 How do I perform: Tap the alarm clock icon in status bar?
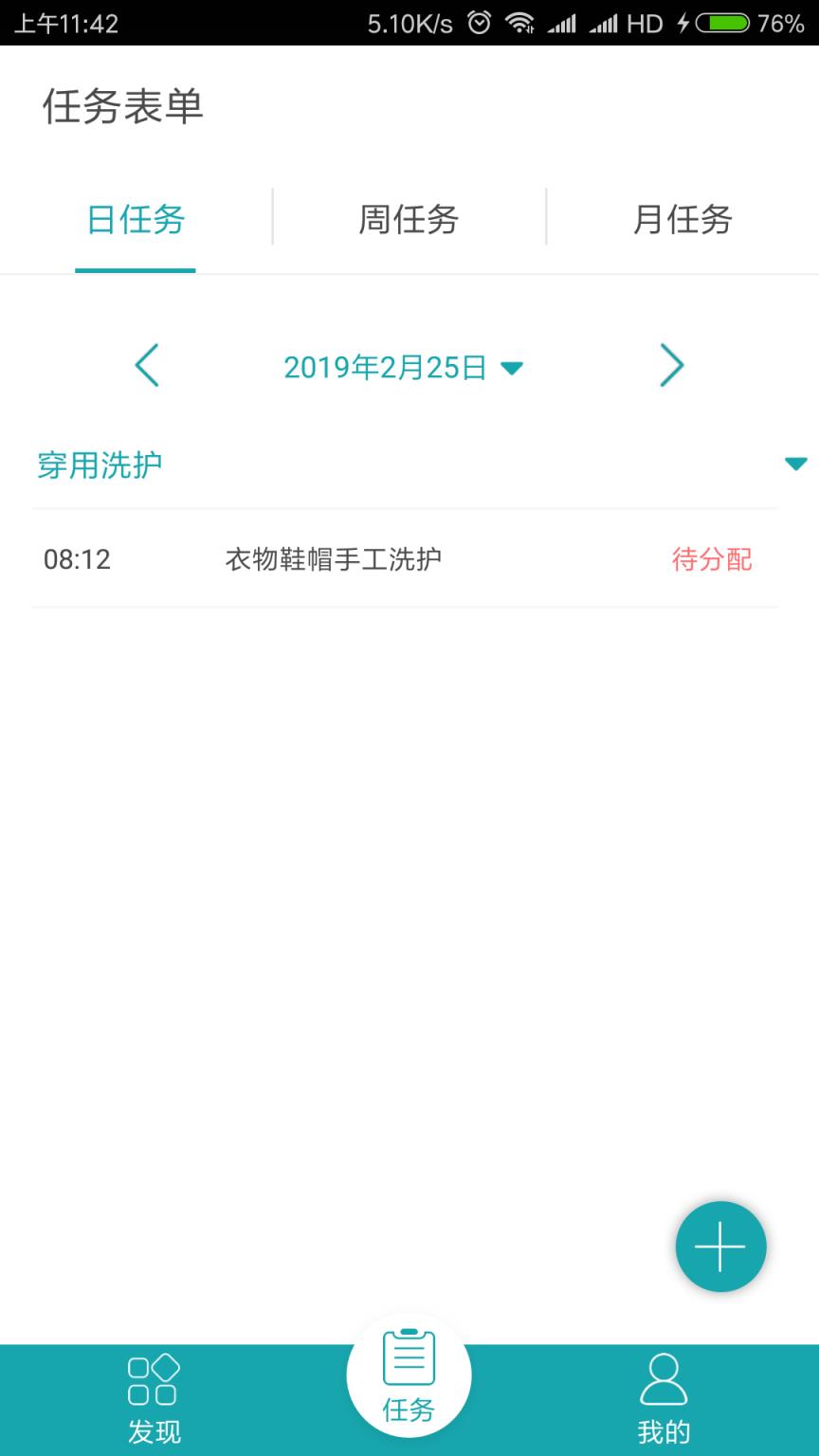pos(482,23)
